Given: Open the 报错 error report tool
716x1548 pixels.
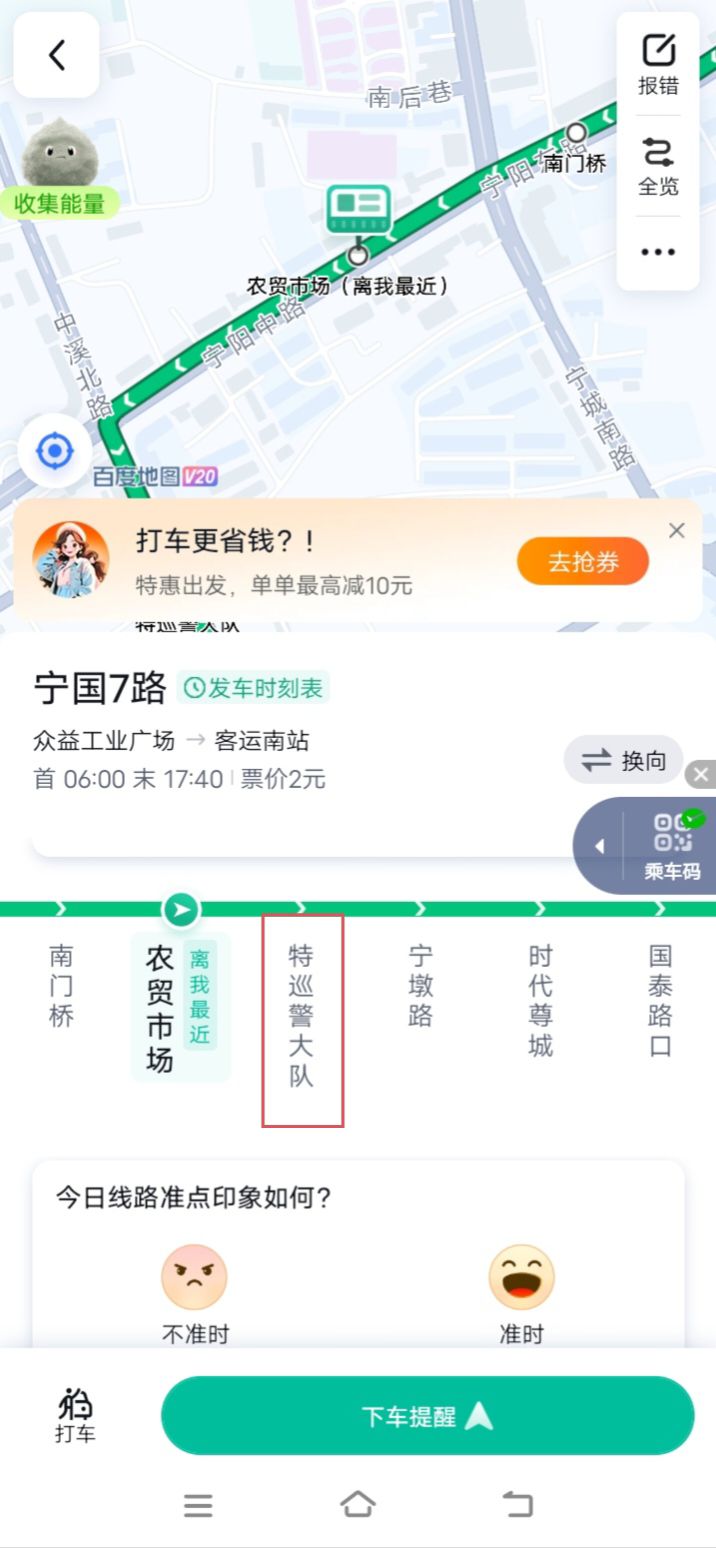Looking at the screenshot, I should 658,65.
